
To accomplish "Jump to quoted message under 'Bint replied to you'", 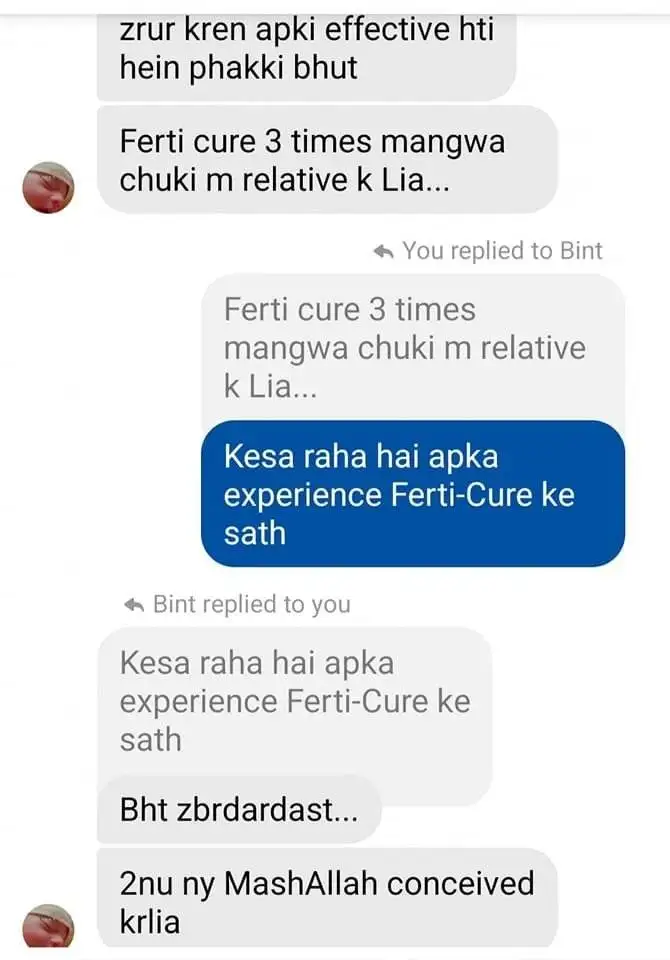I will [294, 700].
